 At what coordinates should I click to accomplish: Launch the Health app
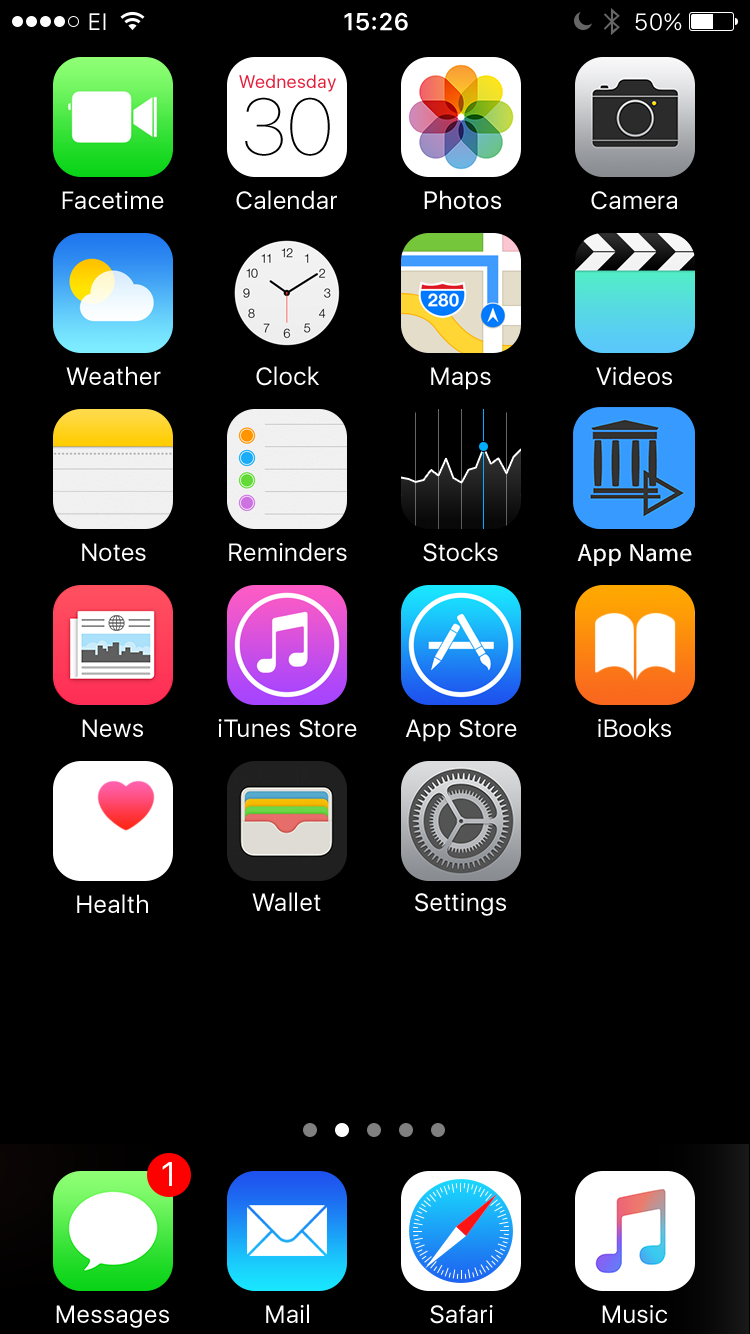[x=113, y=821]
